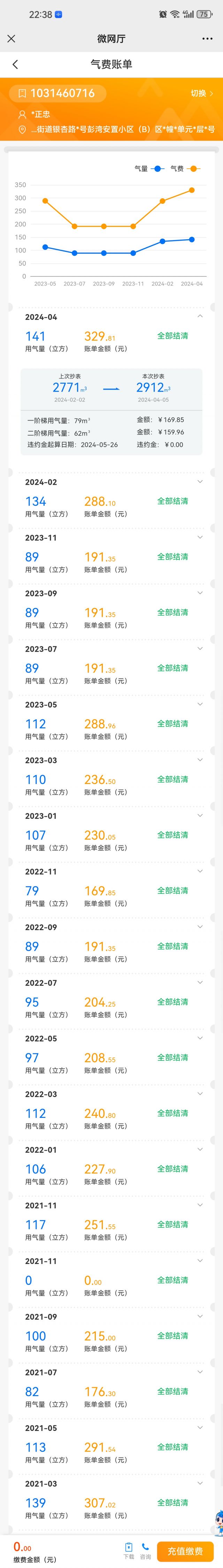223x1568 pixels.
Task: Collapse the 2024-04 bill details
Action: click(x=200, y=317)
